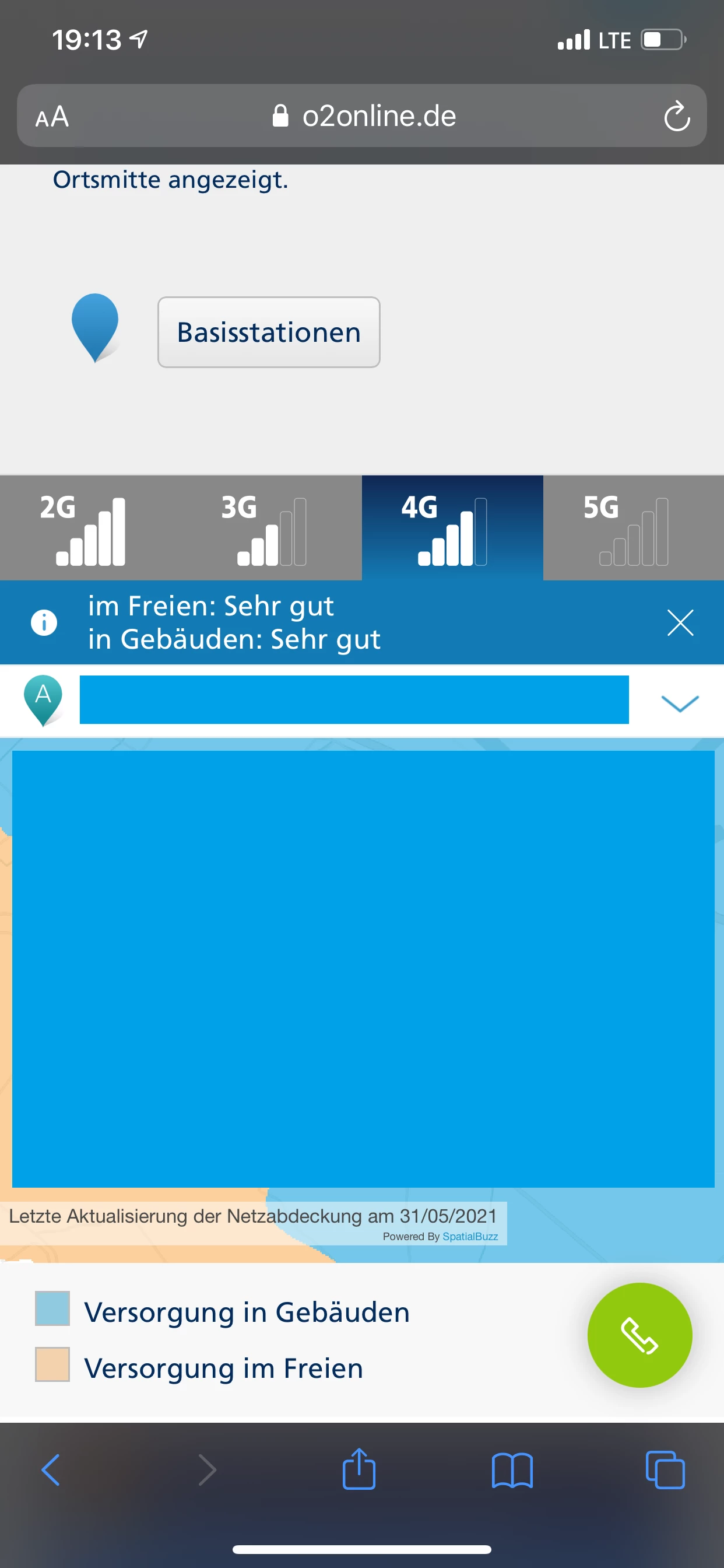The height and width of the screenshot is (1568, 724).
Task: Open the Safari share sheet
Action: point(359,1470)
